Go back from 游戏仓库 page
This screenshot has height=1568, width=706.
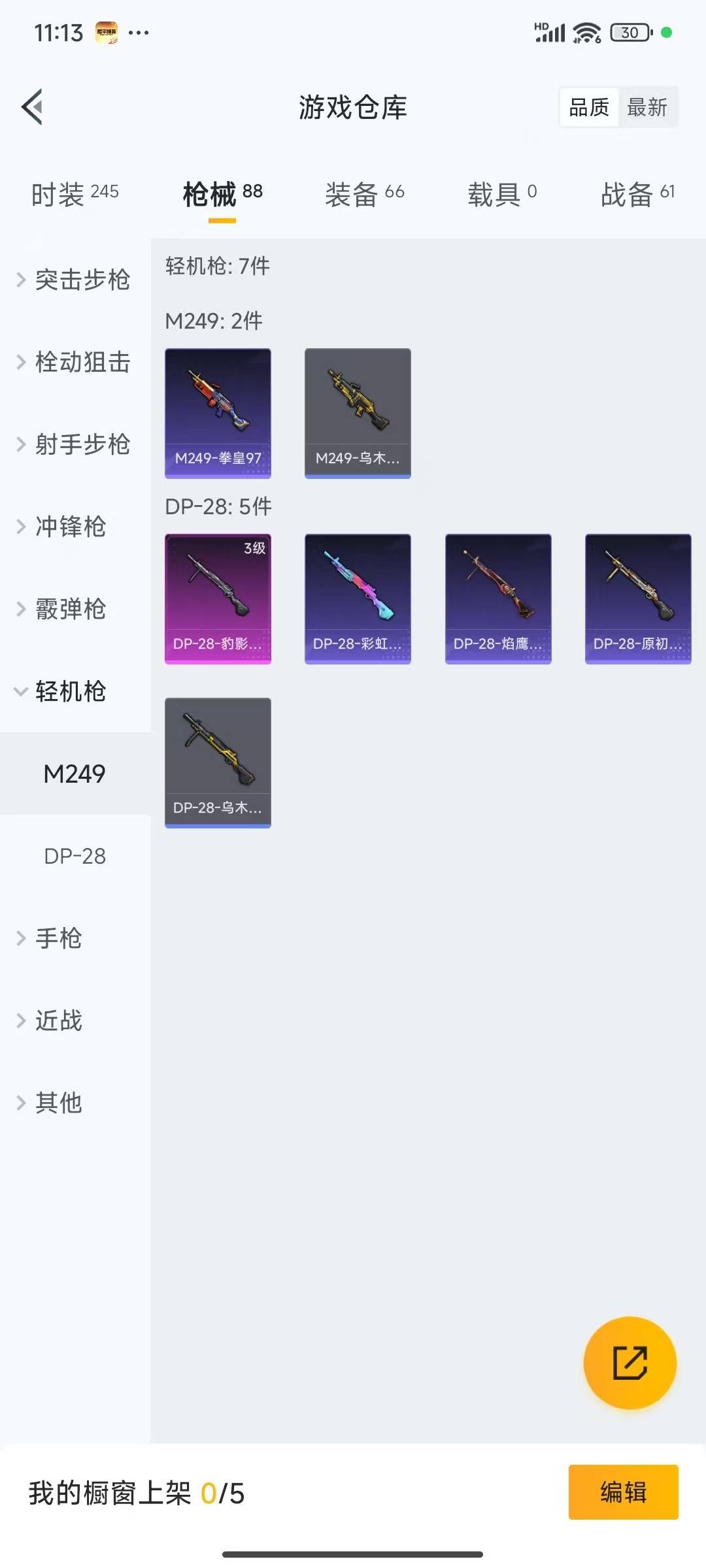click(x=33, y=106)
